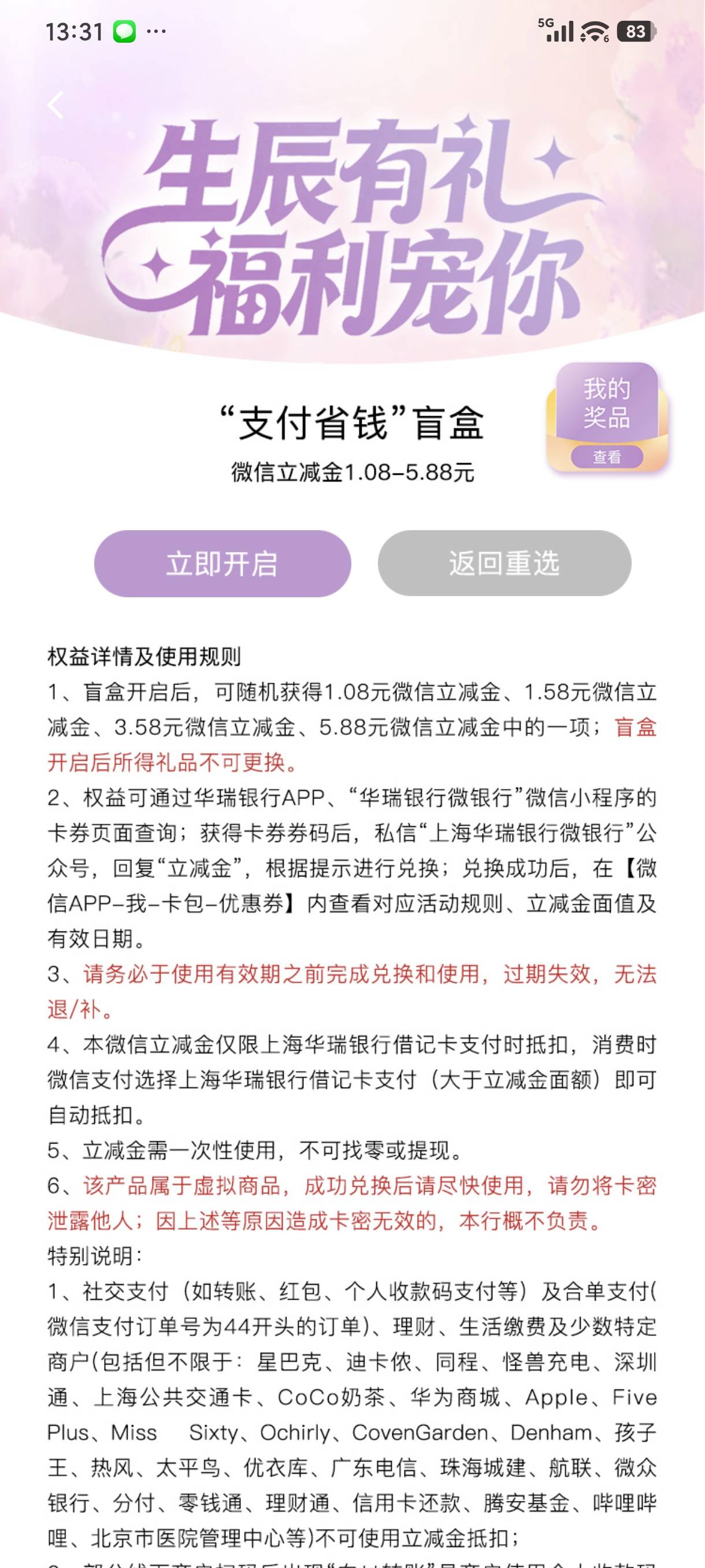Tap 立即开启 to open the blind box
Image resolution: width=705 pixels, height=1568 pixels.
222,564
